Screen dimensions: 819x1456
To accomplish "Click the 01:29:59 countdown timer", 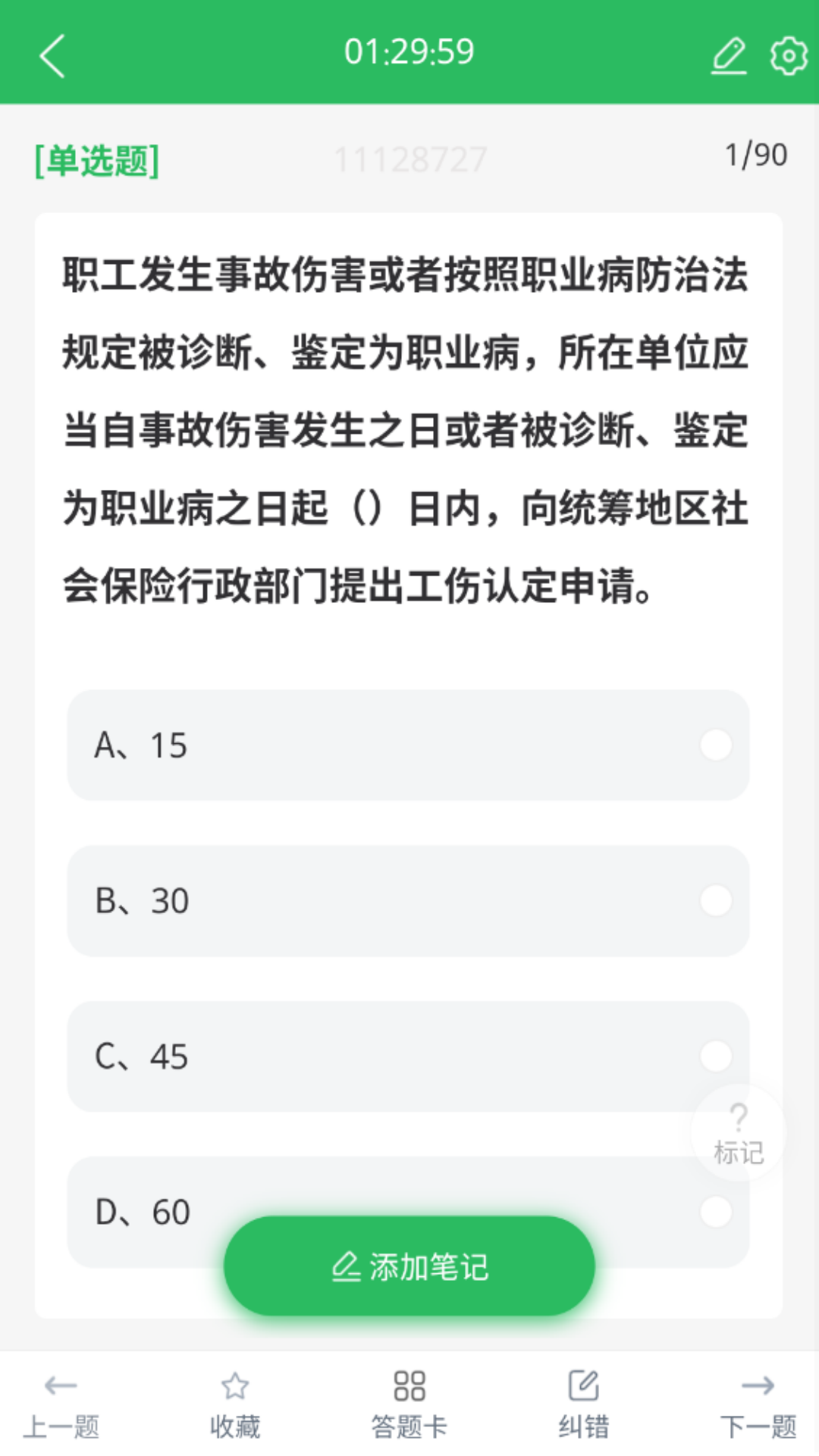I will click(409, 52).
